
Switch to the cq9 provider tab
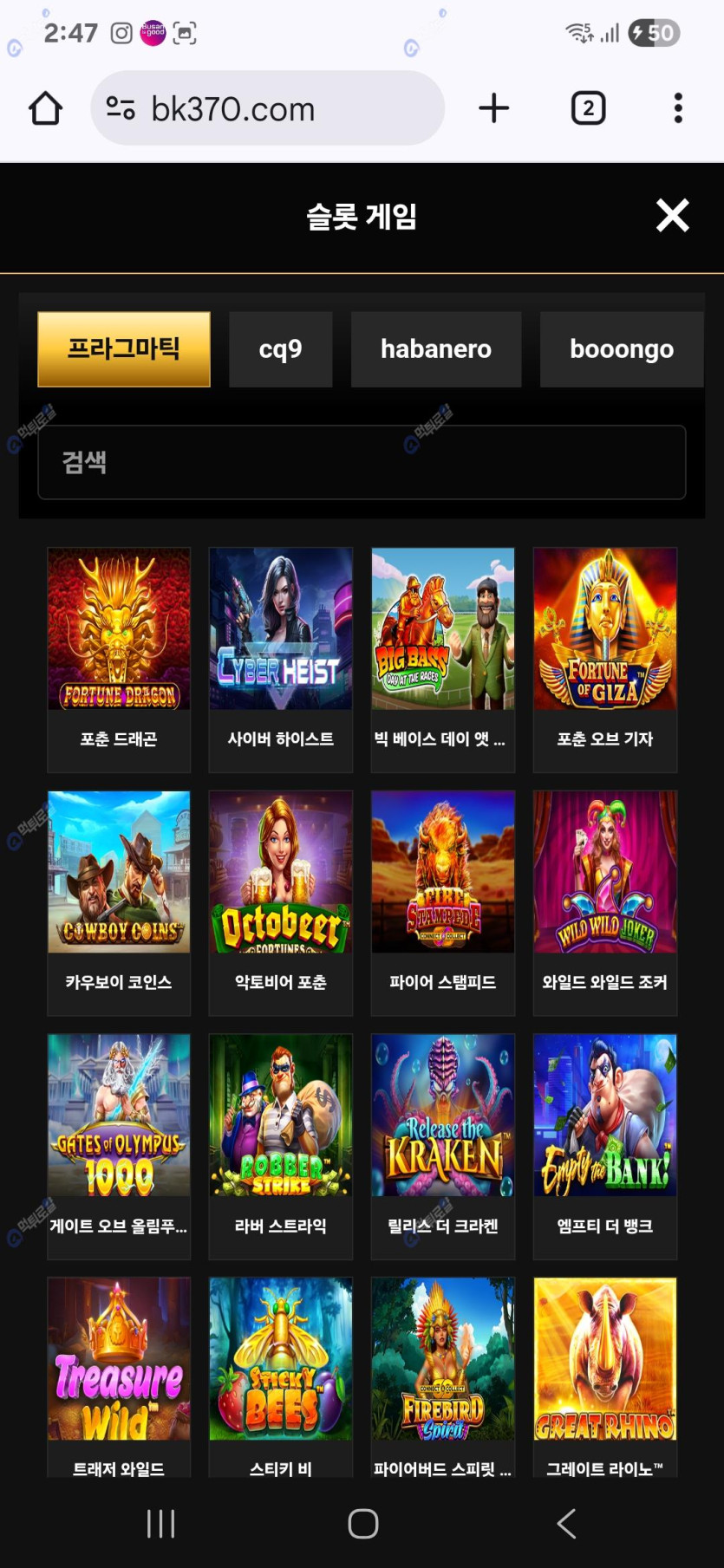280,348
